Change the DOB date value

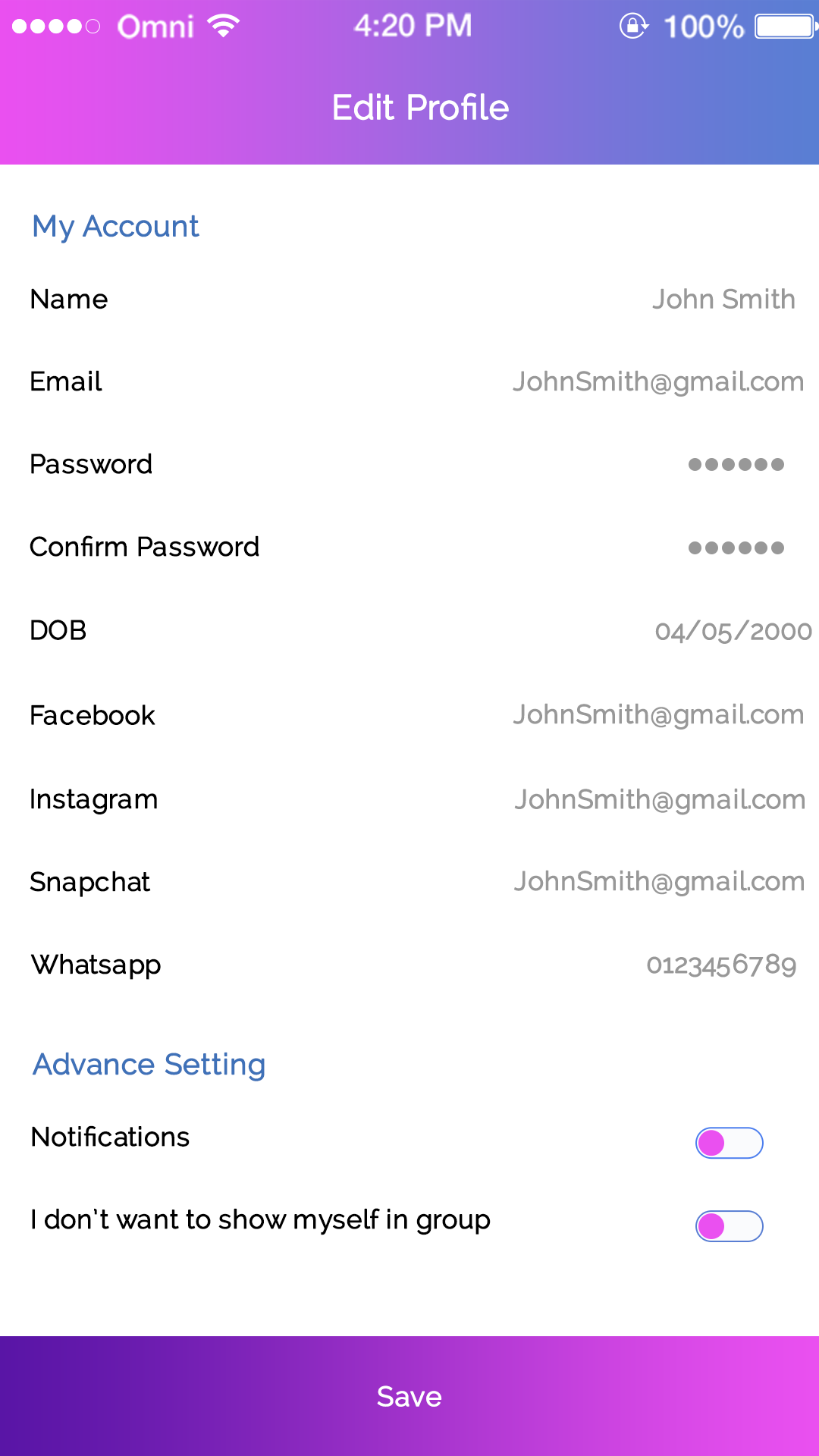click(733, 631)
